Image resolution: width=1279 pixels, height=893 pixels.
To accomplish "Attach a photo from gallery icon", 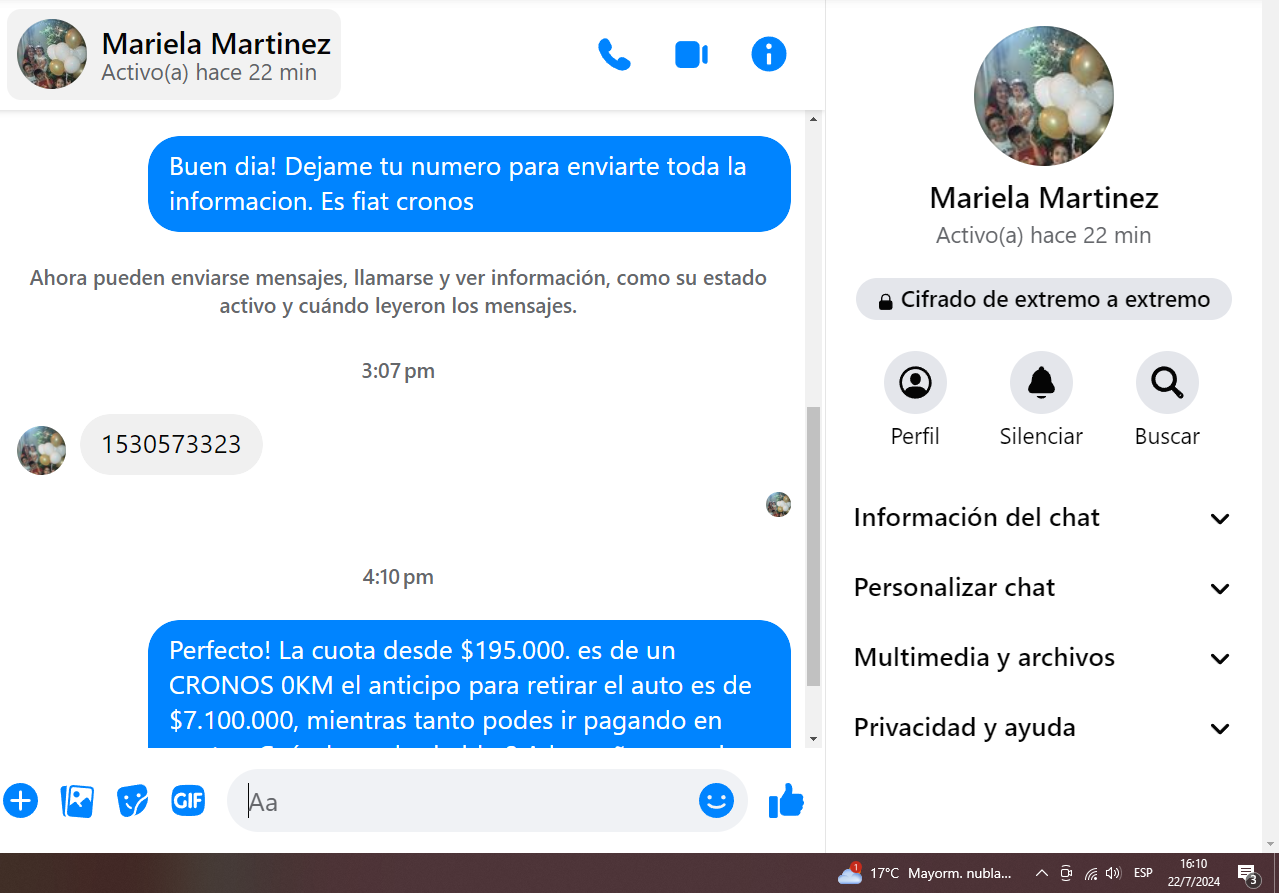I will [77, 801].
